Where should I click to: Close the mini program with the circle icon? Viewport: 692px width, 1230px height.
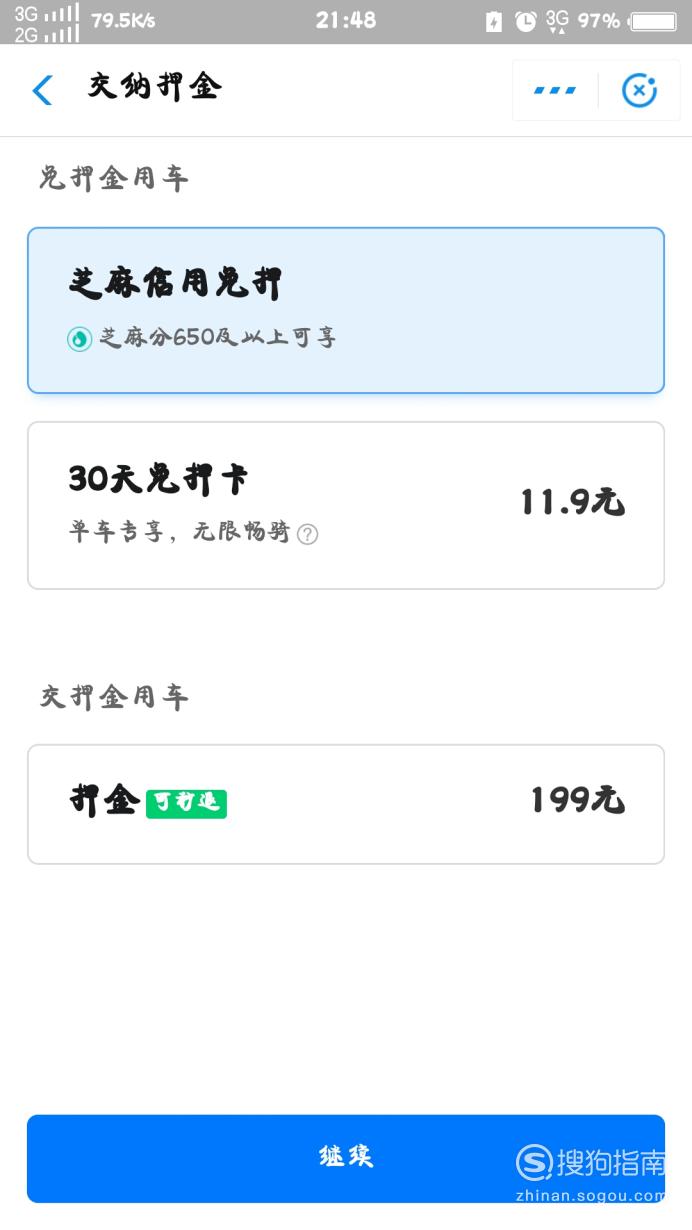point(639,90)
